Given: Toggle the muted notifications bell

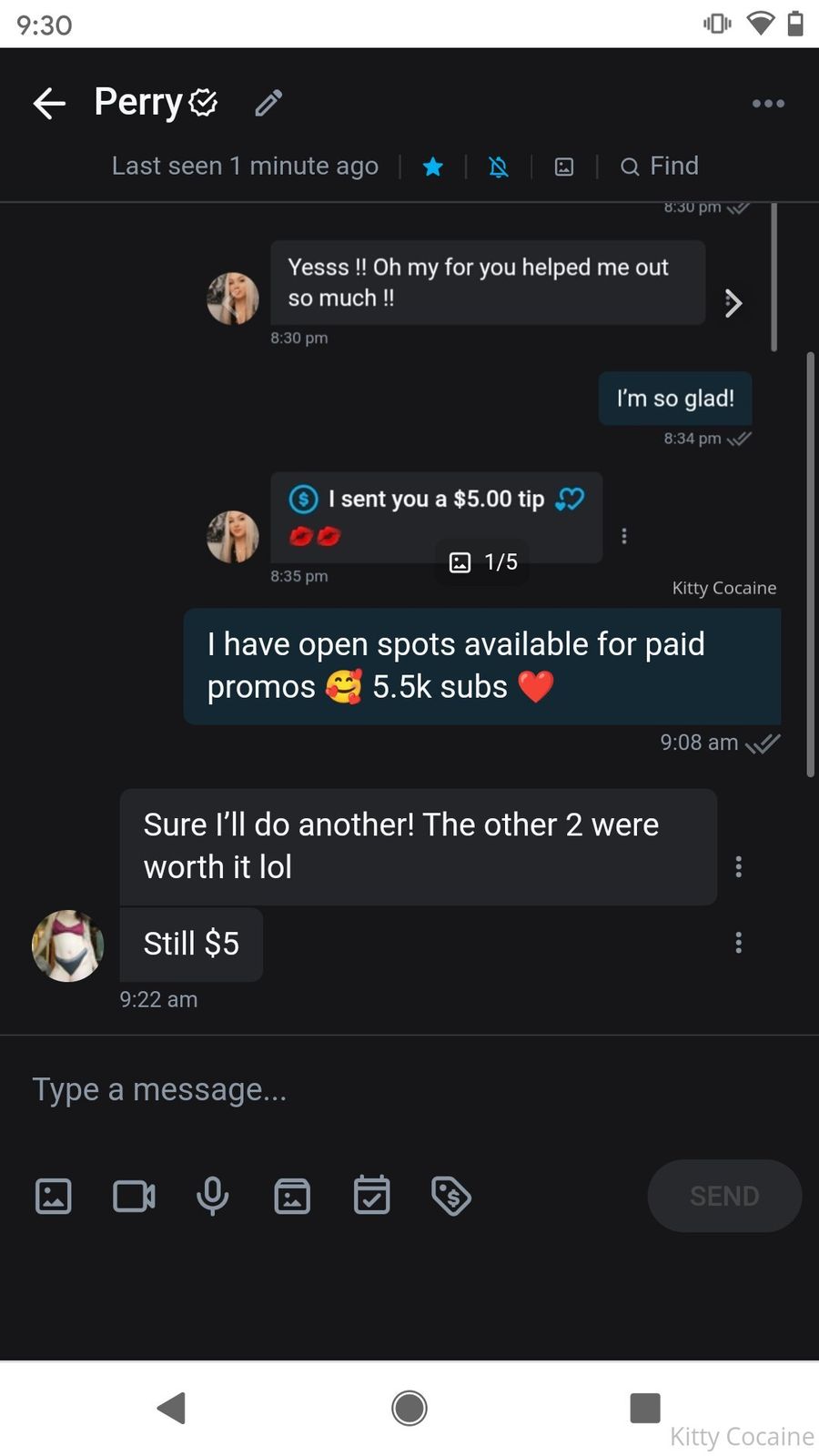Looking at the screenshot, I should tap(499, 167).
